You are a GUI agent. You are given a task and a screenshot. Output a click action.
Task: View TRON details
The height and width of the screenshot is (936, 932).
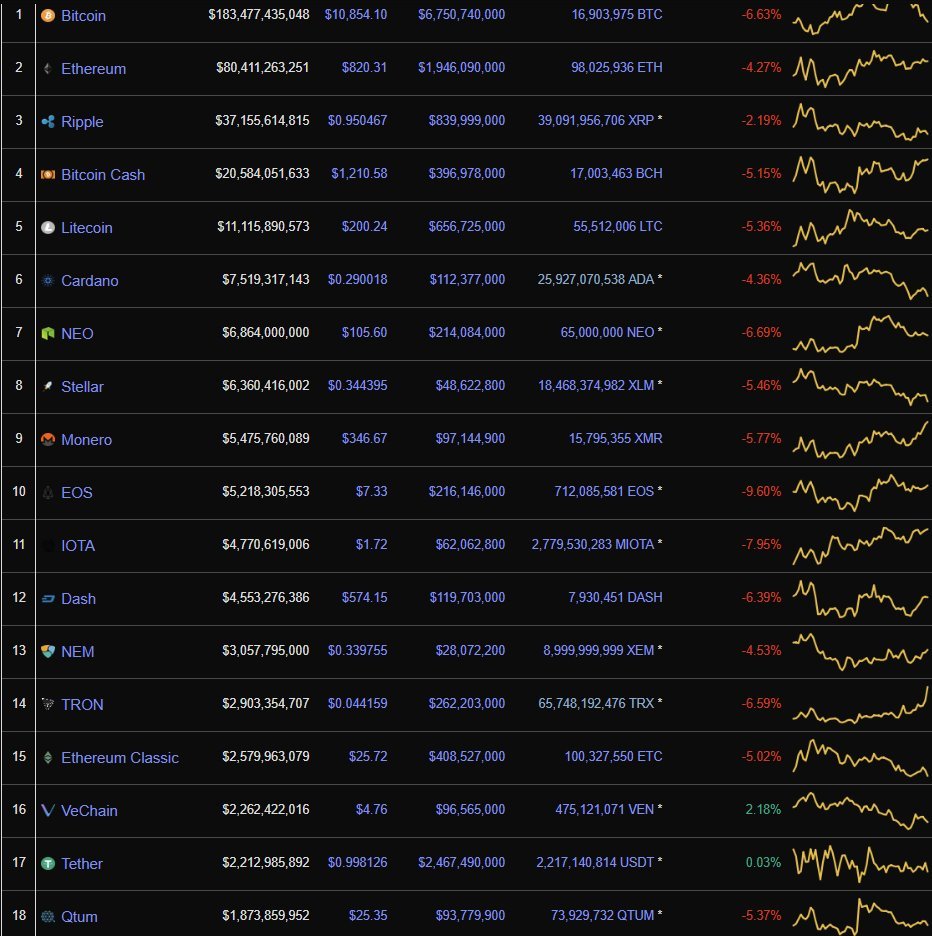coord(82,705)
